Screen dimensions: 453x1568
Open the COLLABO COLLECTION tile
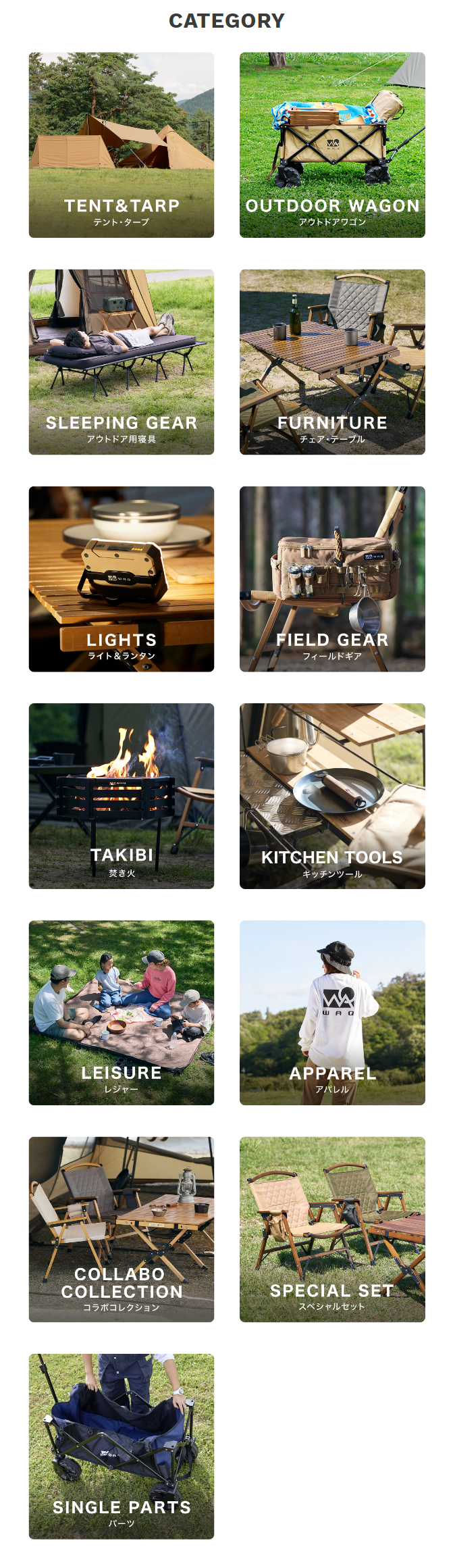pos(122,1230)
